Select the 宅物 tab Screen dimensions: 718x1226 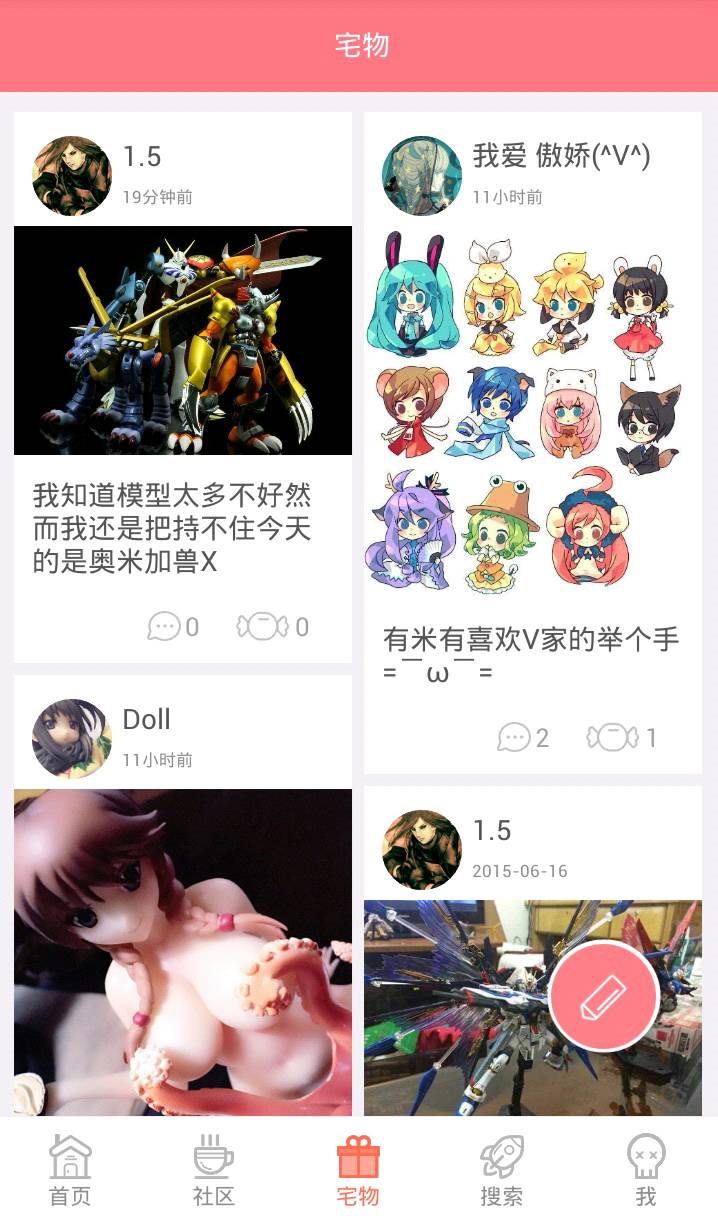[358, 1171]
